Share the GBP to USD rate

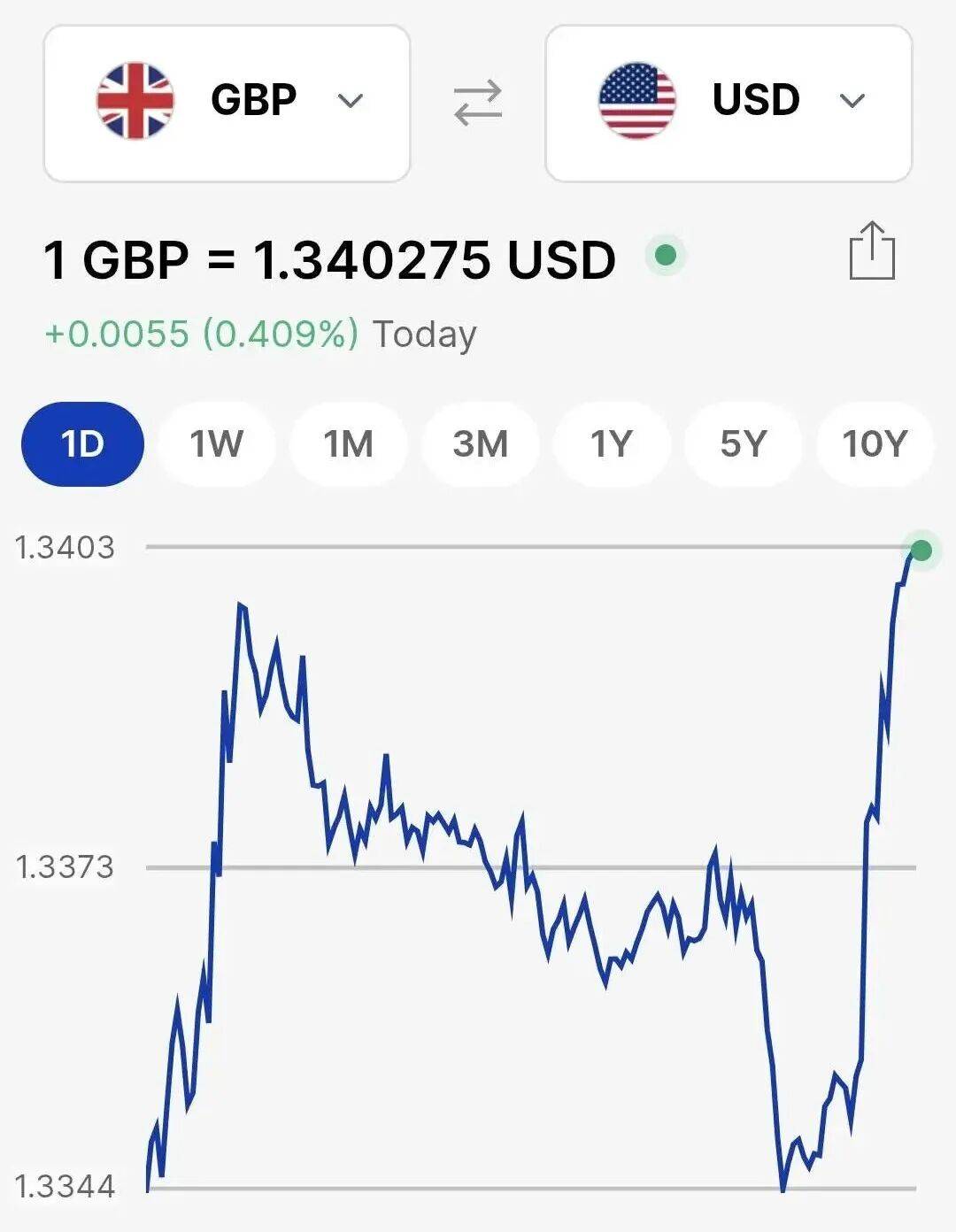(x=872, y=252)
